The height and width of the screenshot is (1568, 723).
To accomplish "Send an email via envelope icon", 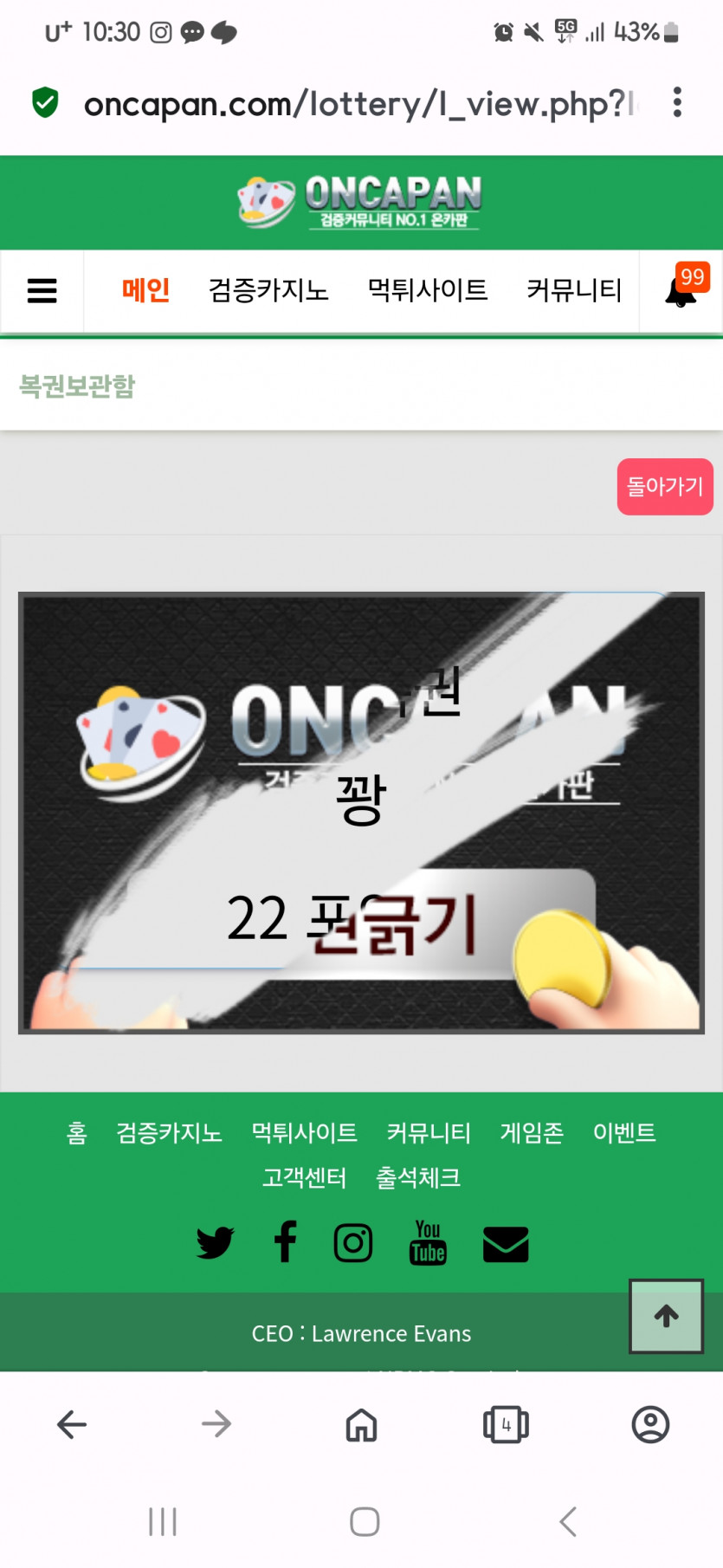I will 506,1244.
